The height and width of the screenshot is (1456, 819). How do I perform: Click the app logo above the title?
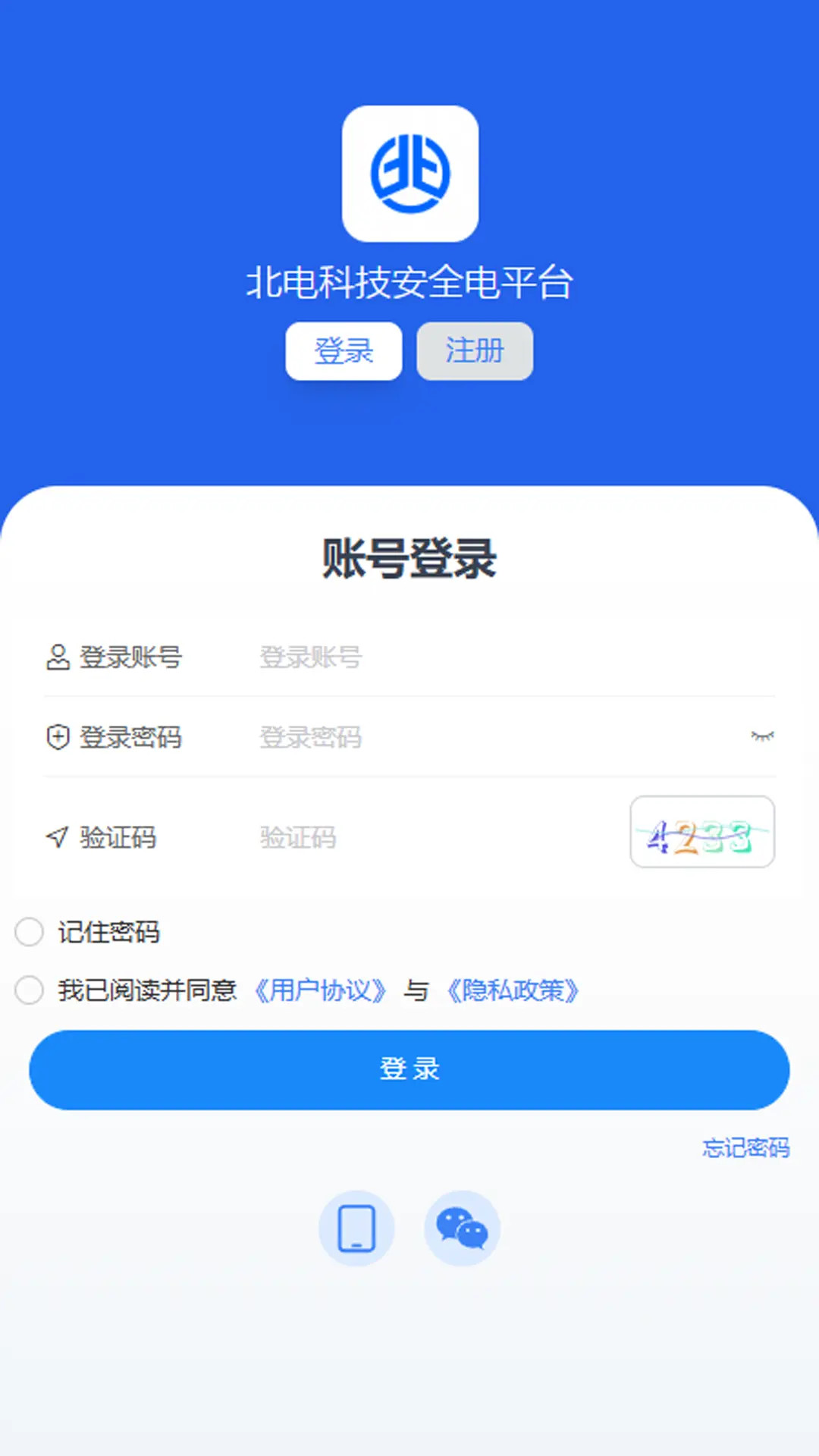tap(409, 173)
